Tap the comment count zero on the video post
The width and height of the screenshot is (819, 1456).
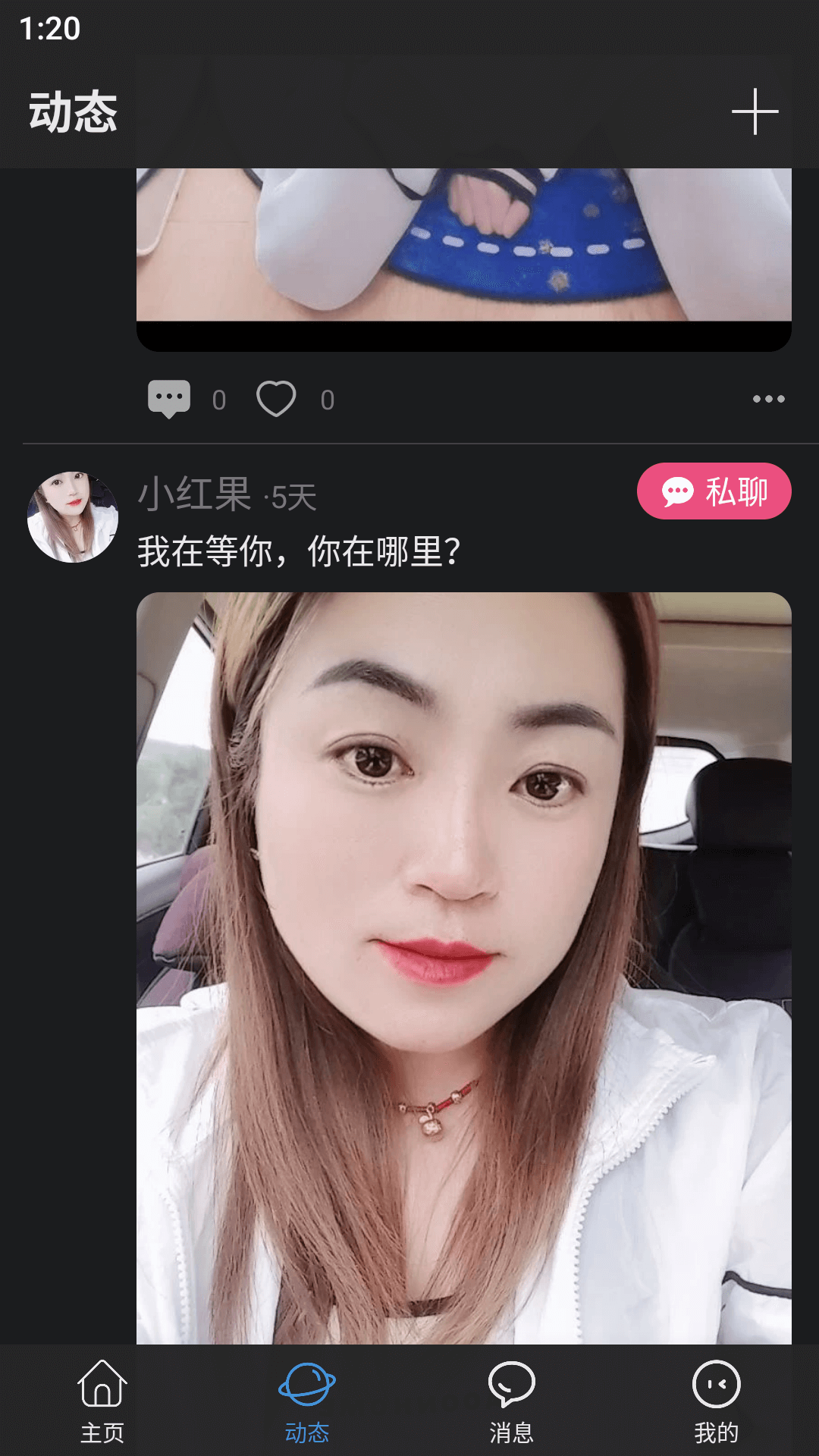click(218, 400)
